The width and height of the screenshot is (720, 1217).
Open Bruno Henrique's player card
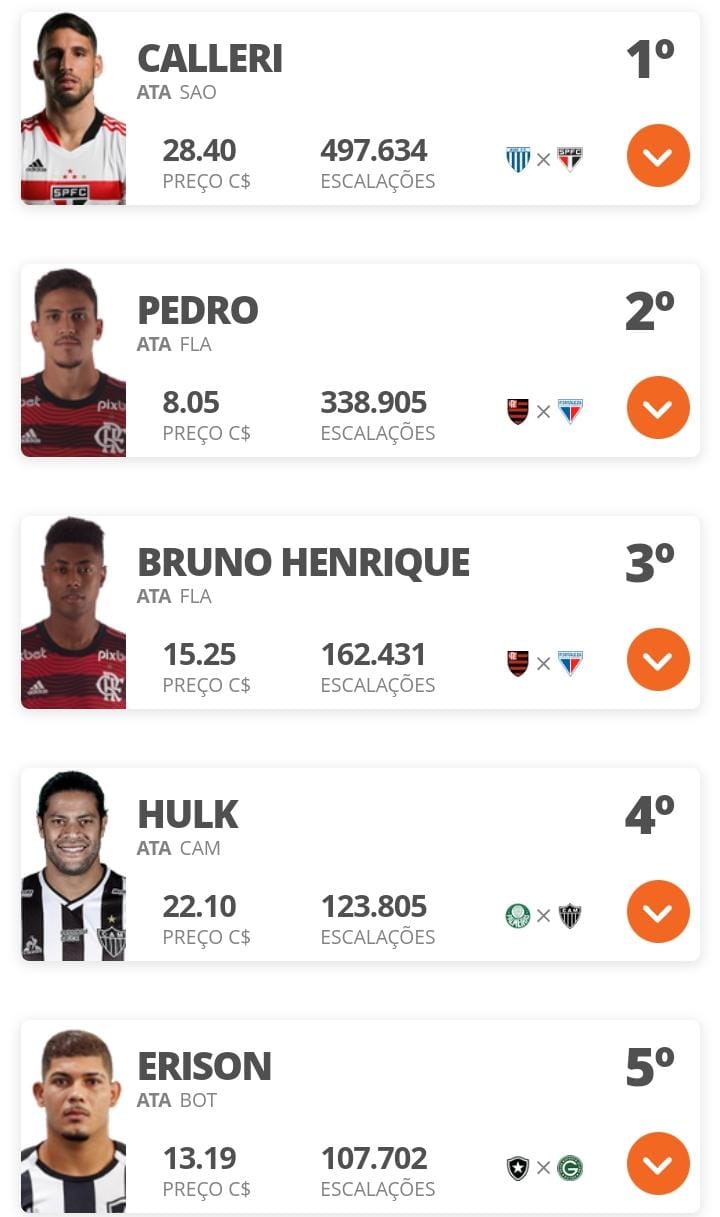303,563
